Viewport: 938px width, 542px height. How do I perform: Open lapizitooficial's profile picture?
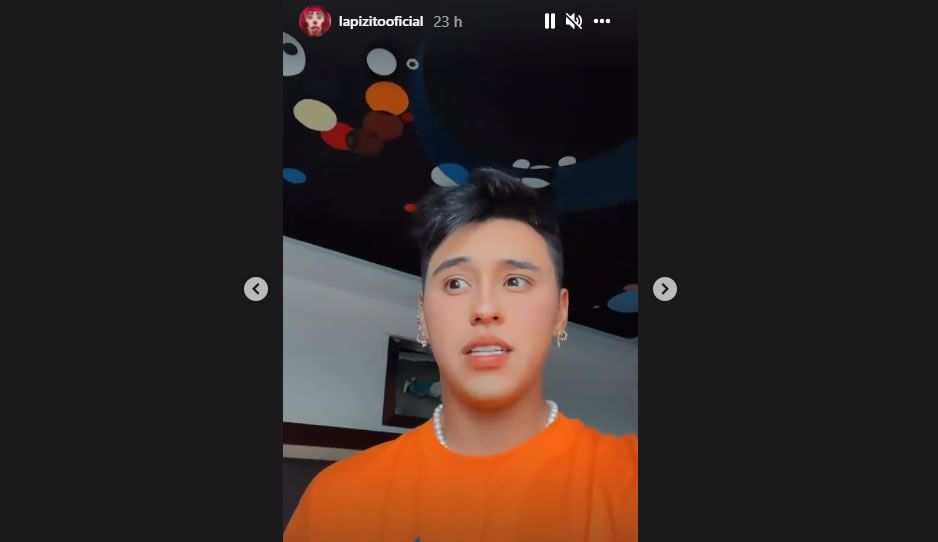pos(315,21)
